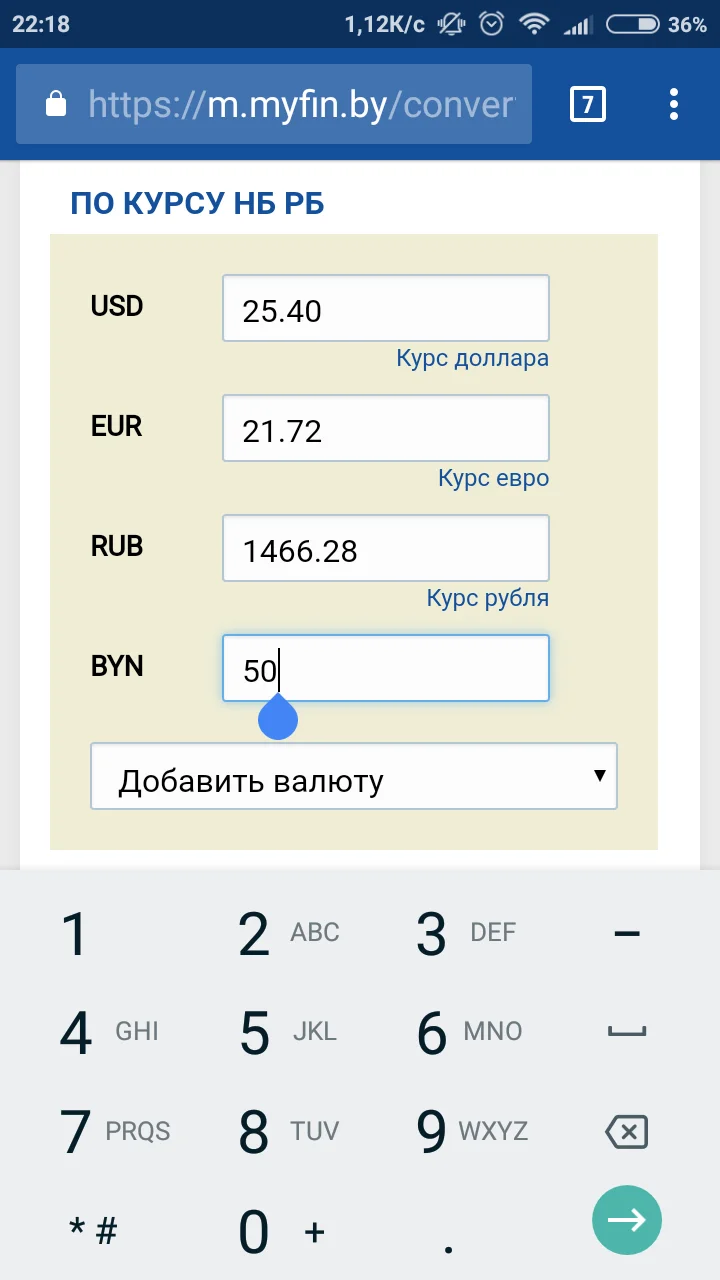Image resolution: width=720 pixels, height=1280 pixels.
Task: Select the USD amount field showing 25.40
Action: (385, 307)
